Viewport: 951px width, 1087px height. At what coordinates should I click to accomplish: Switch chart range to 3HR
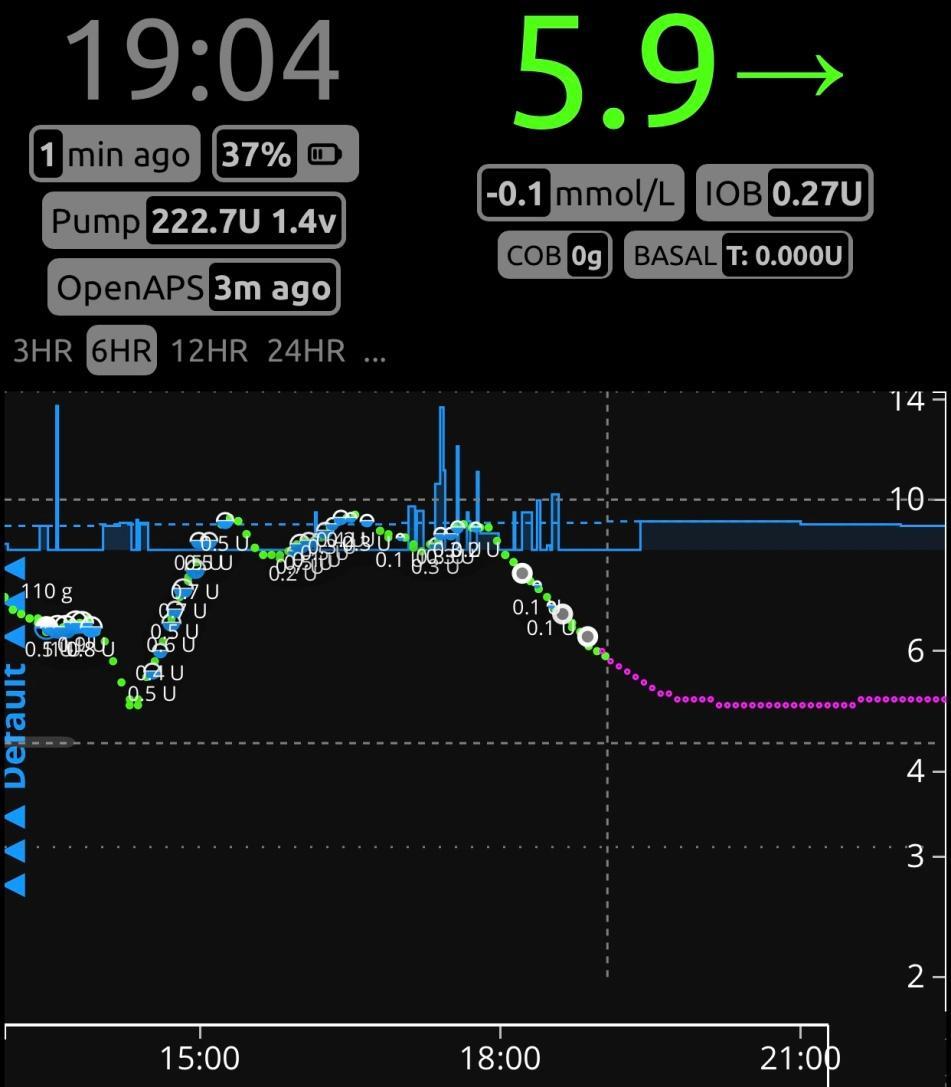tap(42, 351)
